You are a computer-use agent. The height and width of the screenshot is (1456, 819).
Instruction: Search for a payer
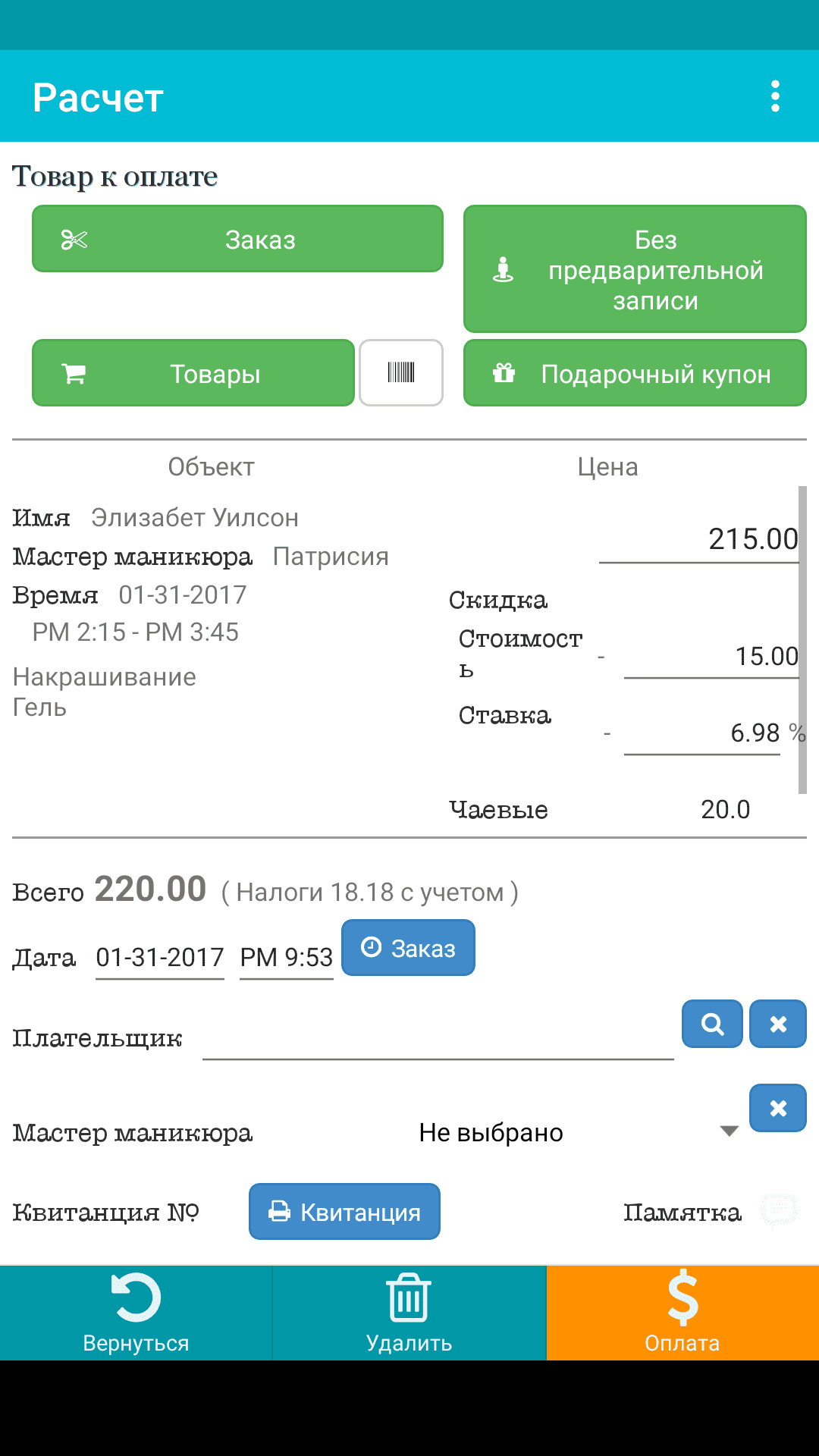click(712, 1024)
